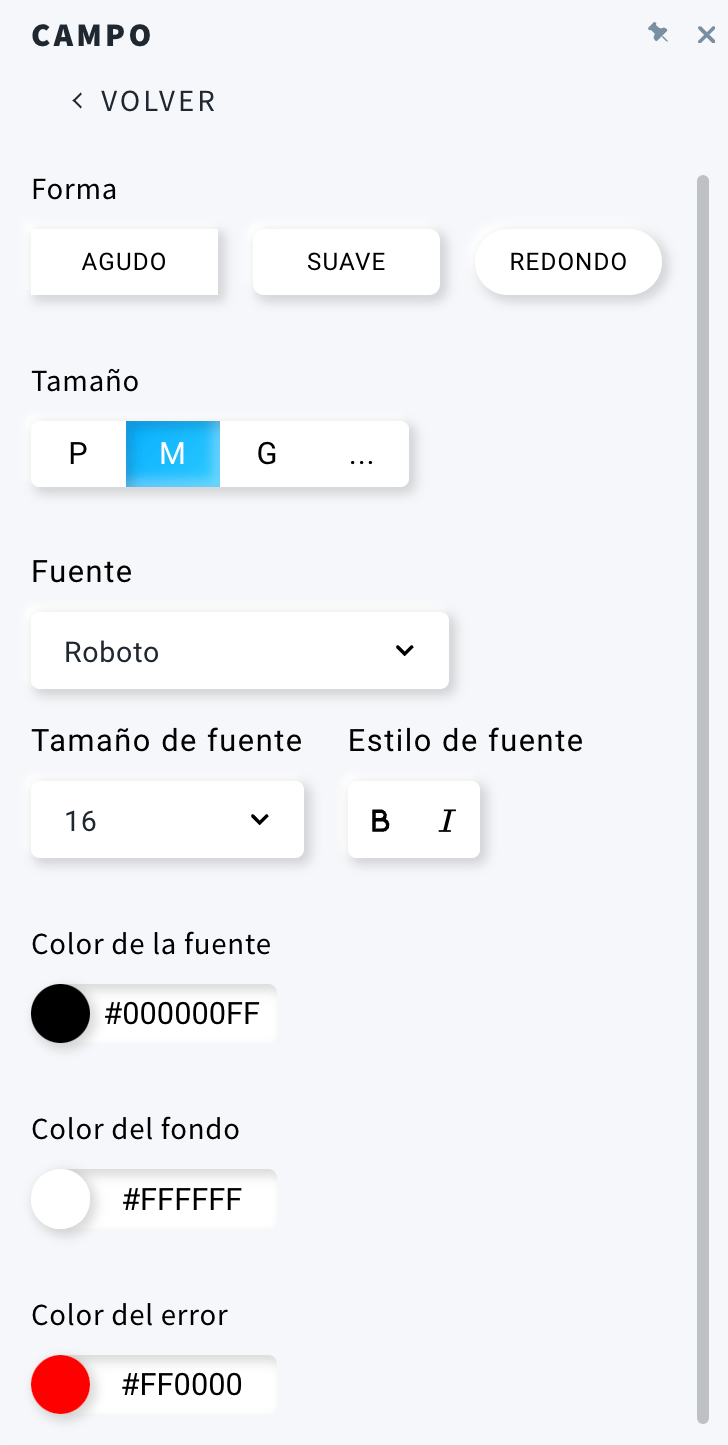The height and width of the screenshot is (1445, 728).
Task: Go back with Volver
Action: [143, 101]
